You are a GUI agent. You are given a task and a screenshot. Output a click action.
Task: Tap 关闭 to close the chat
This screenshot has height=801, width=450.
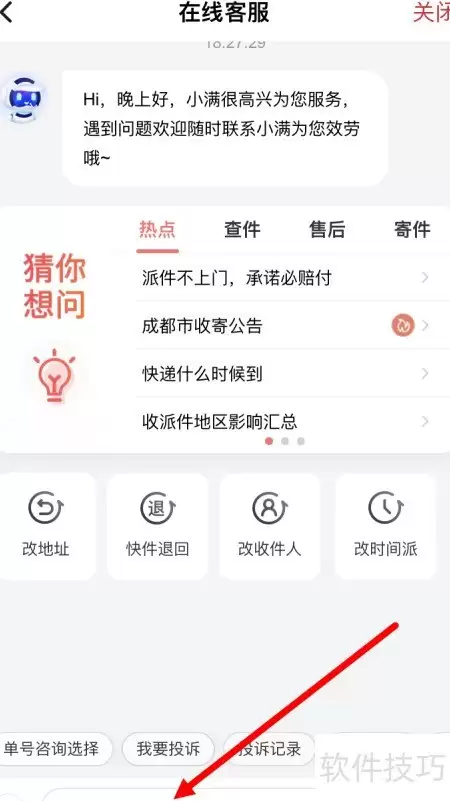(x=432, y=13)
